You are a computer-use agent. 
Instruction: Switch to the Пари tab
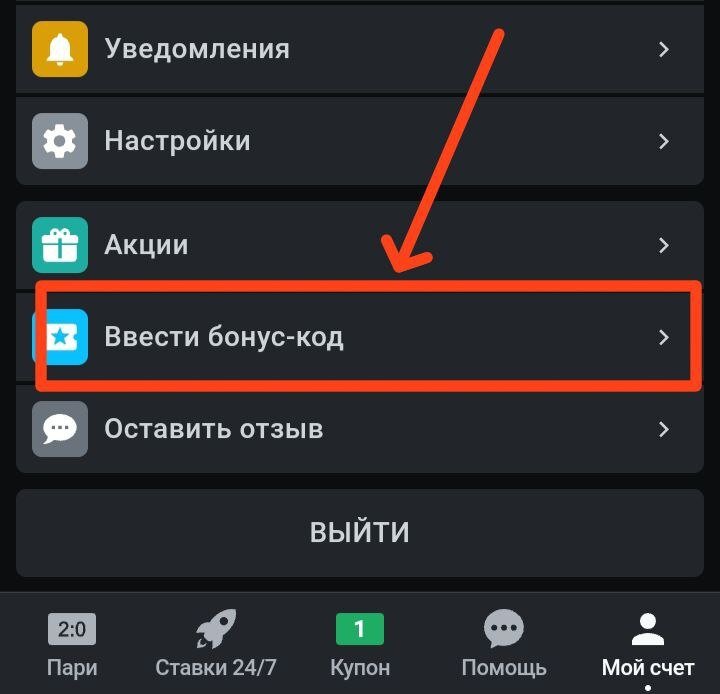[72, 646]
